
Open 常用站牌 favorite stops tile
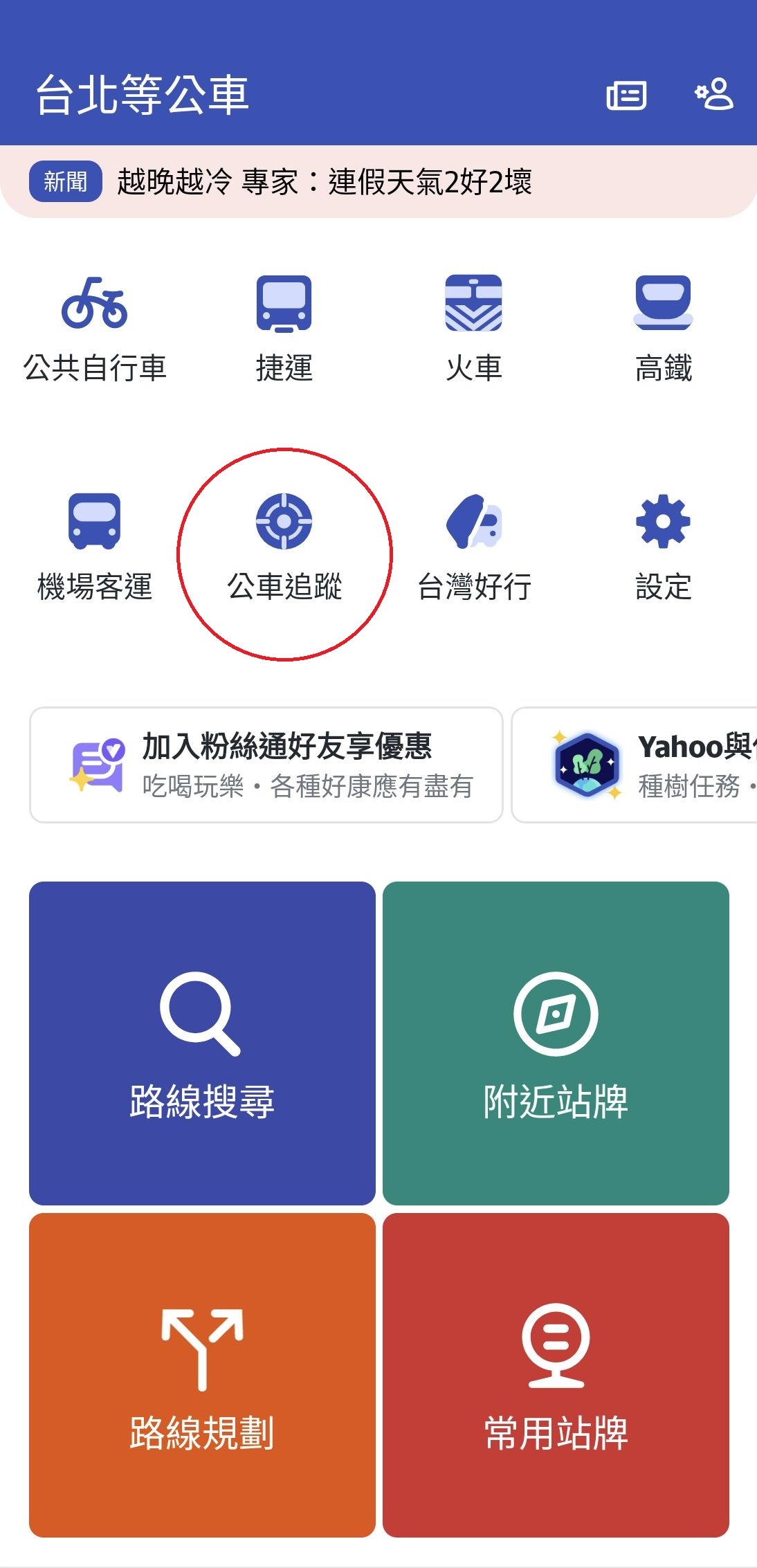556,1375
